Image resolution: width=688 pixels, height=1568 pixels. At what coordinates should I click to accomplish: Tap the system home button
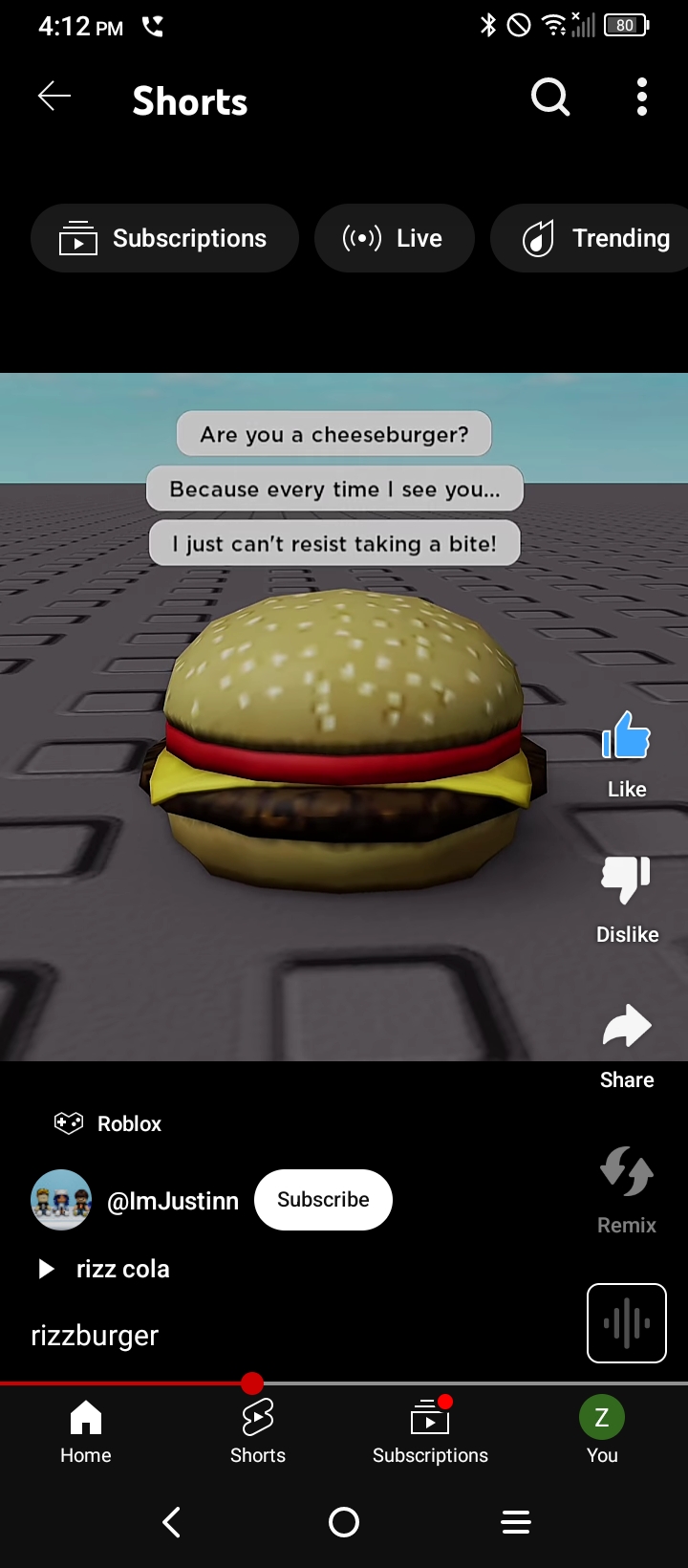click(x=344, y=1522)
